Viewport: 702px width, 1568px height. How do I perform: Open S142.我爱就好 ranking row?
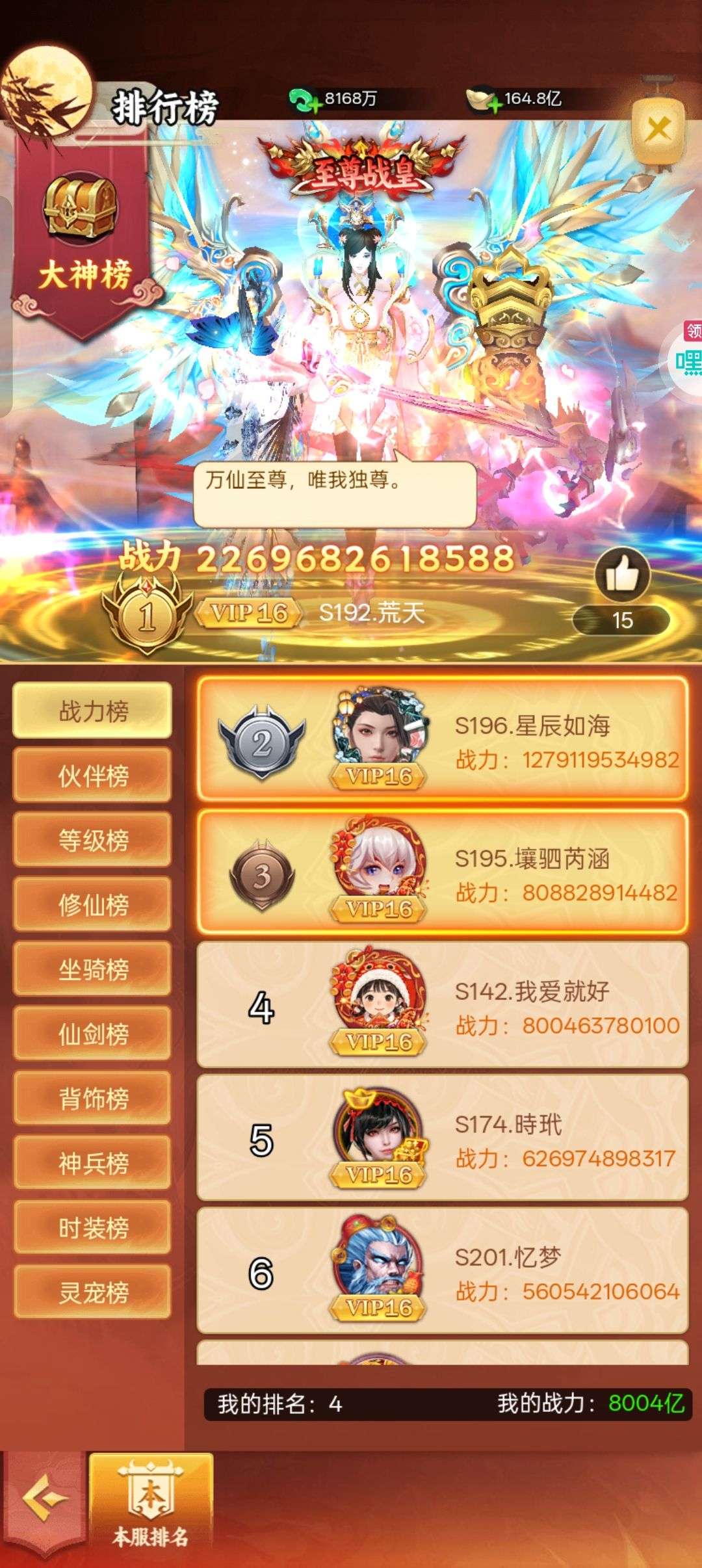pyautogui.click(x=442, y=1005)
